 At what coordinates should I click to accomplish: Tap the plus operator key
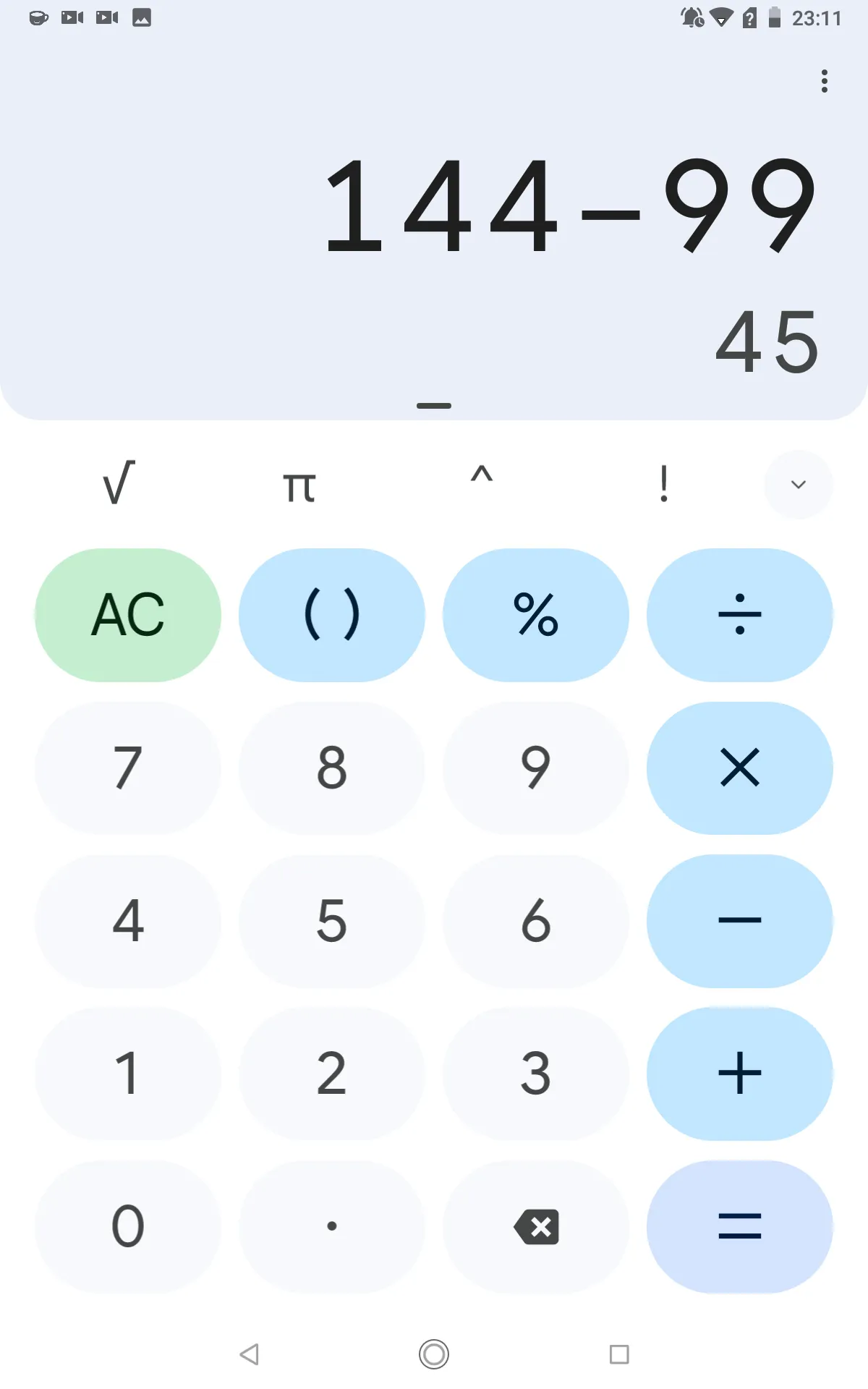pos(740,1074)
